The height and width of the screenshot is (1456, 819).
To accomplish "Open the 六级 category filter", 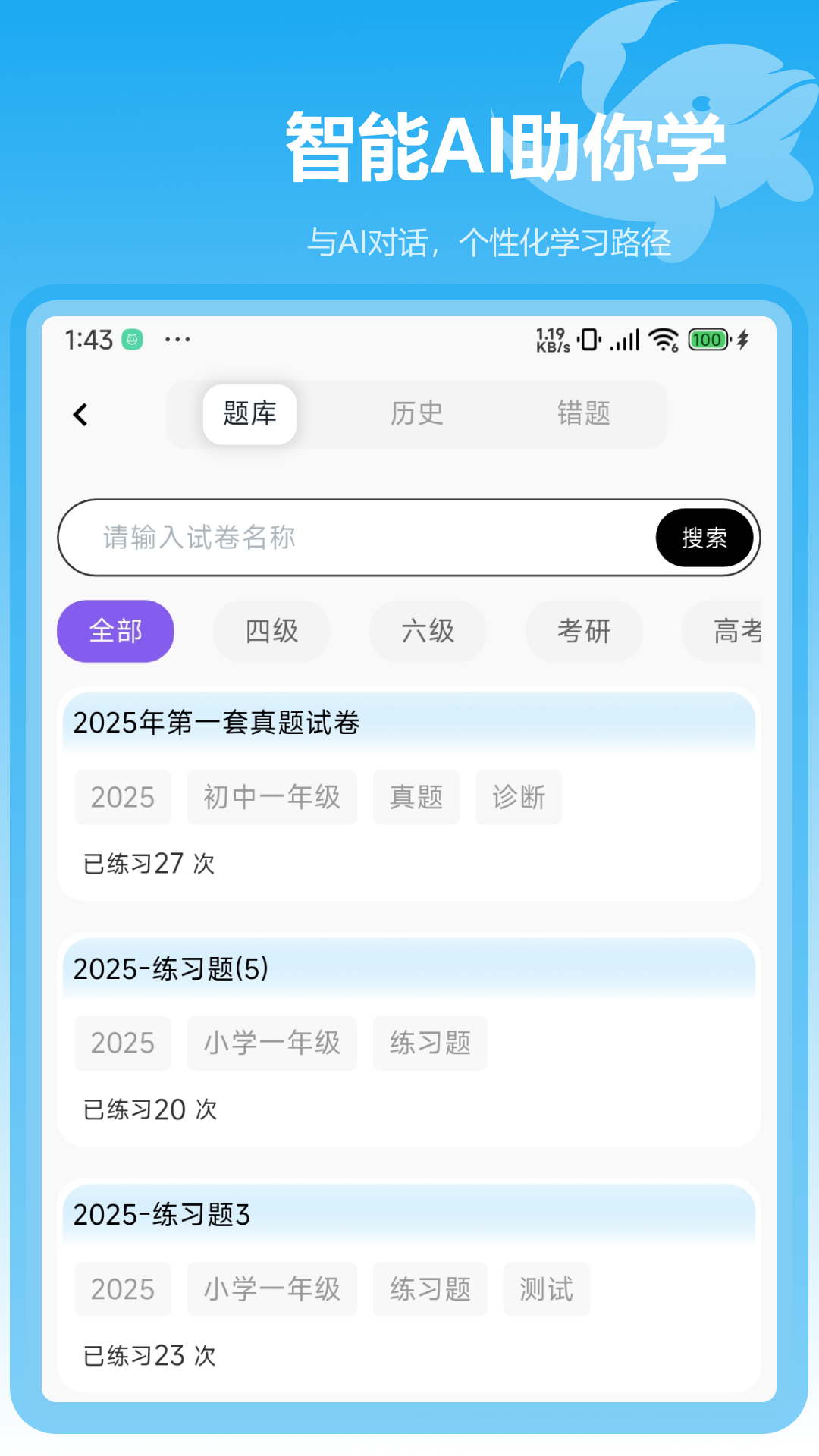I will tap(428, 631).
